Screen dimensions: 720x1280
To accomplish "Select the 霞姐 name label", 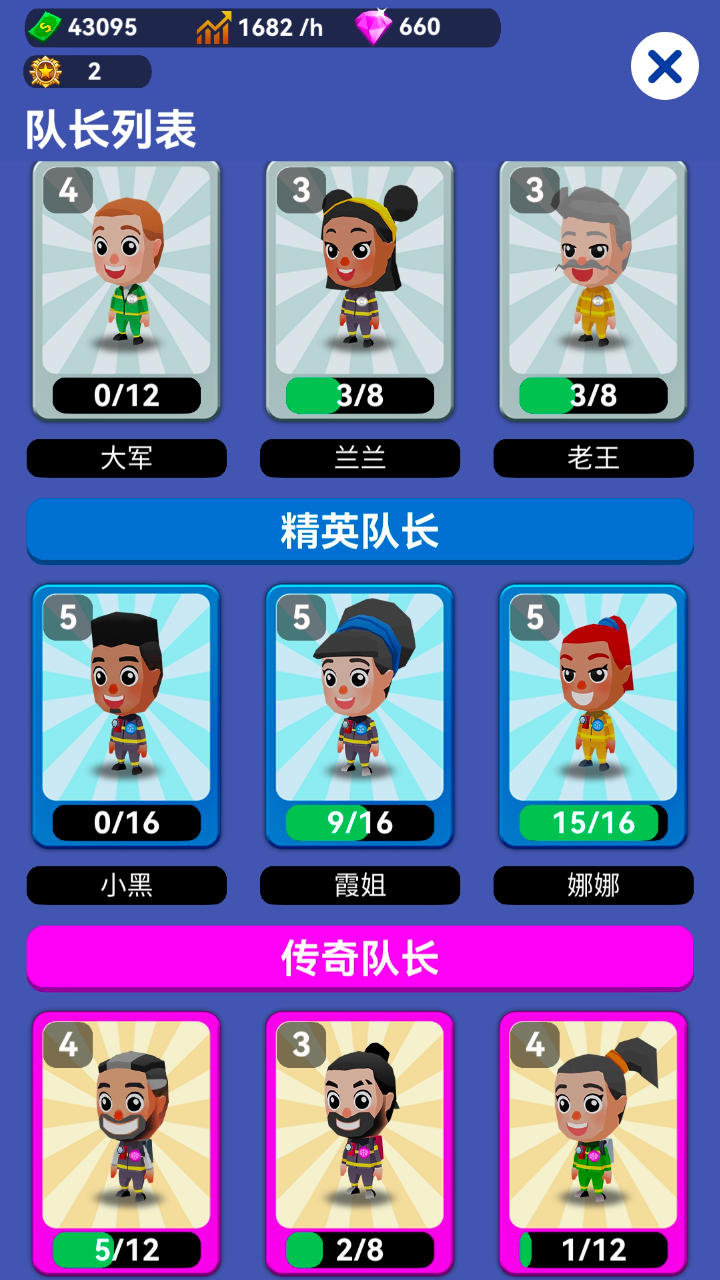I will (x=360, y=885).
